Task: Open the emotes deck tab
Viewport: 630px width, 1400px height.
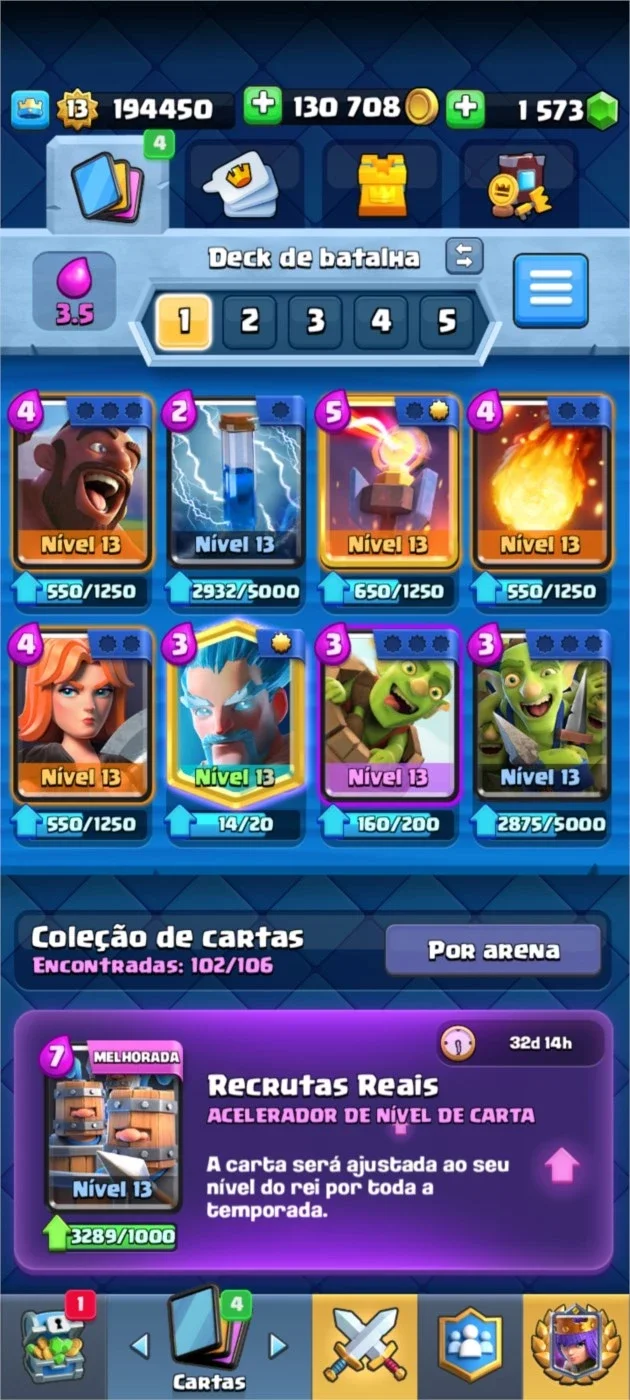Action: pos(243,186)
